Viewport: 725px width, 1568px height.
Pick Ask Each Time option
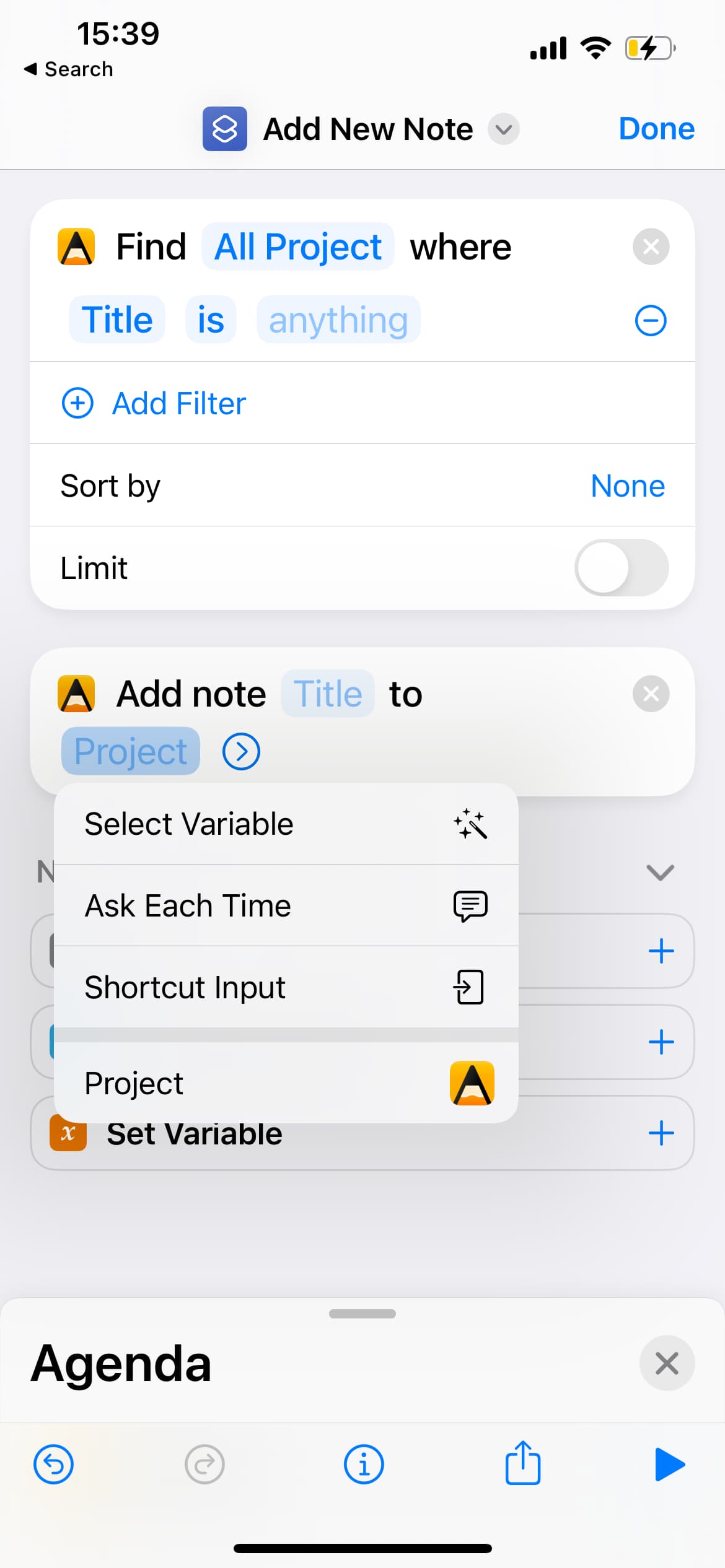coord(286,905)
